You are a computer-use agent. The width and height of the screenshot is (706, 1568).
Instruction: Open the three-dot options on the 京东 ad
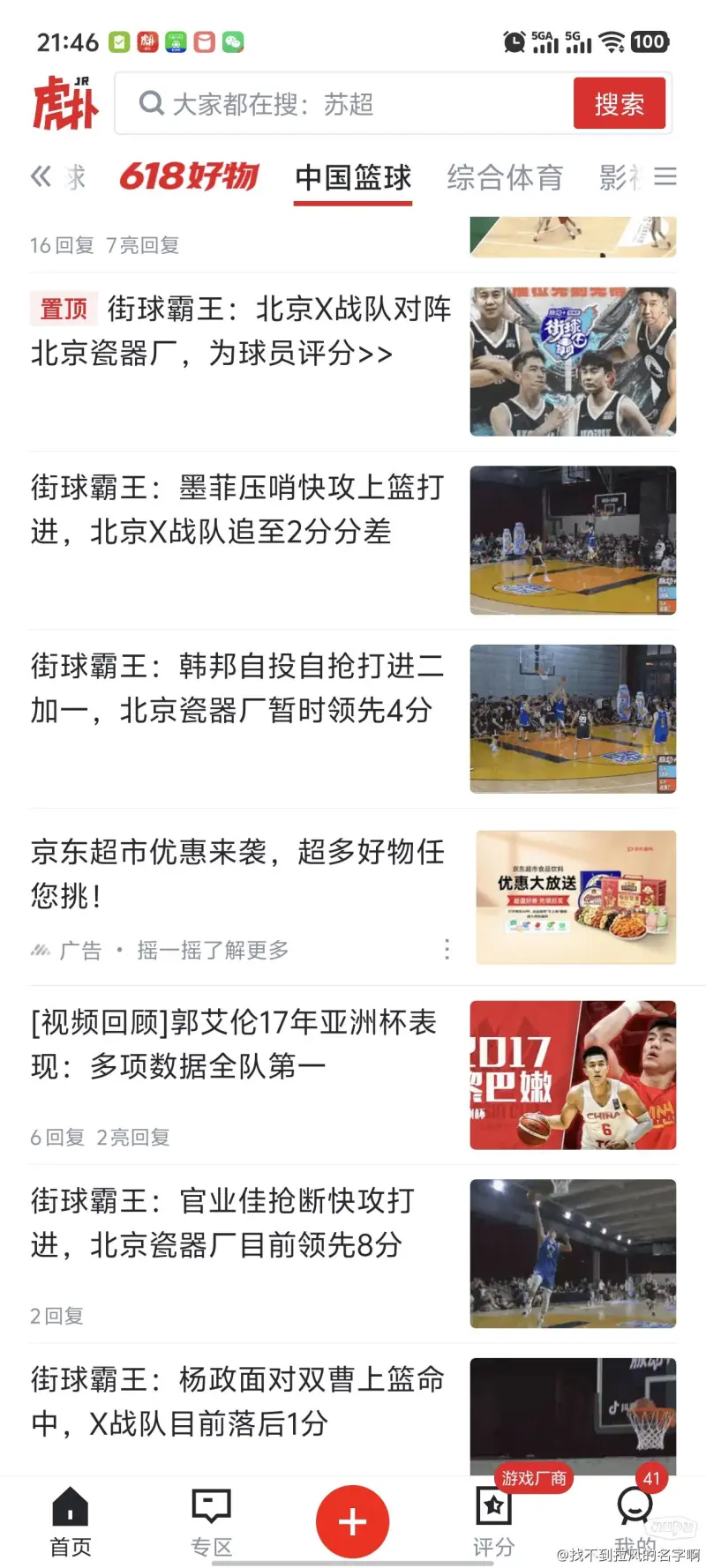[x=447, y=950]
